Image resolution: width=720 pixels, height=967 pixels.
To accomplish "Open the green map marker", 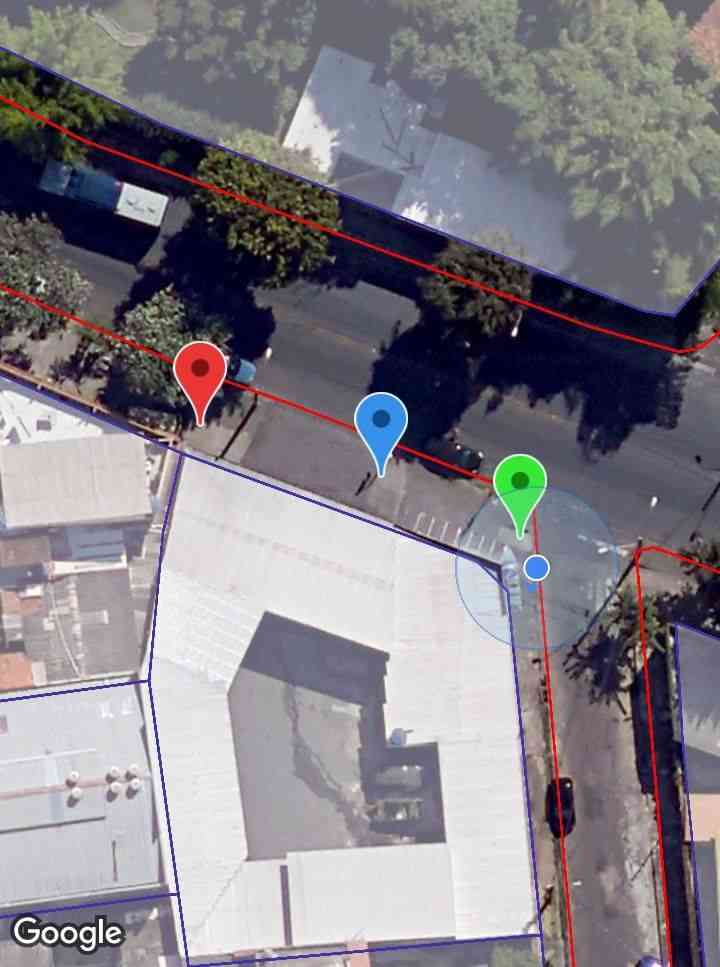I will pyautogui.click(x=520, y=485).
